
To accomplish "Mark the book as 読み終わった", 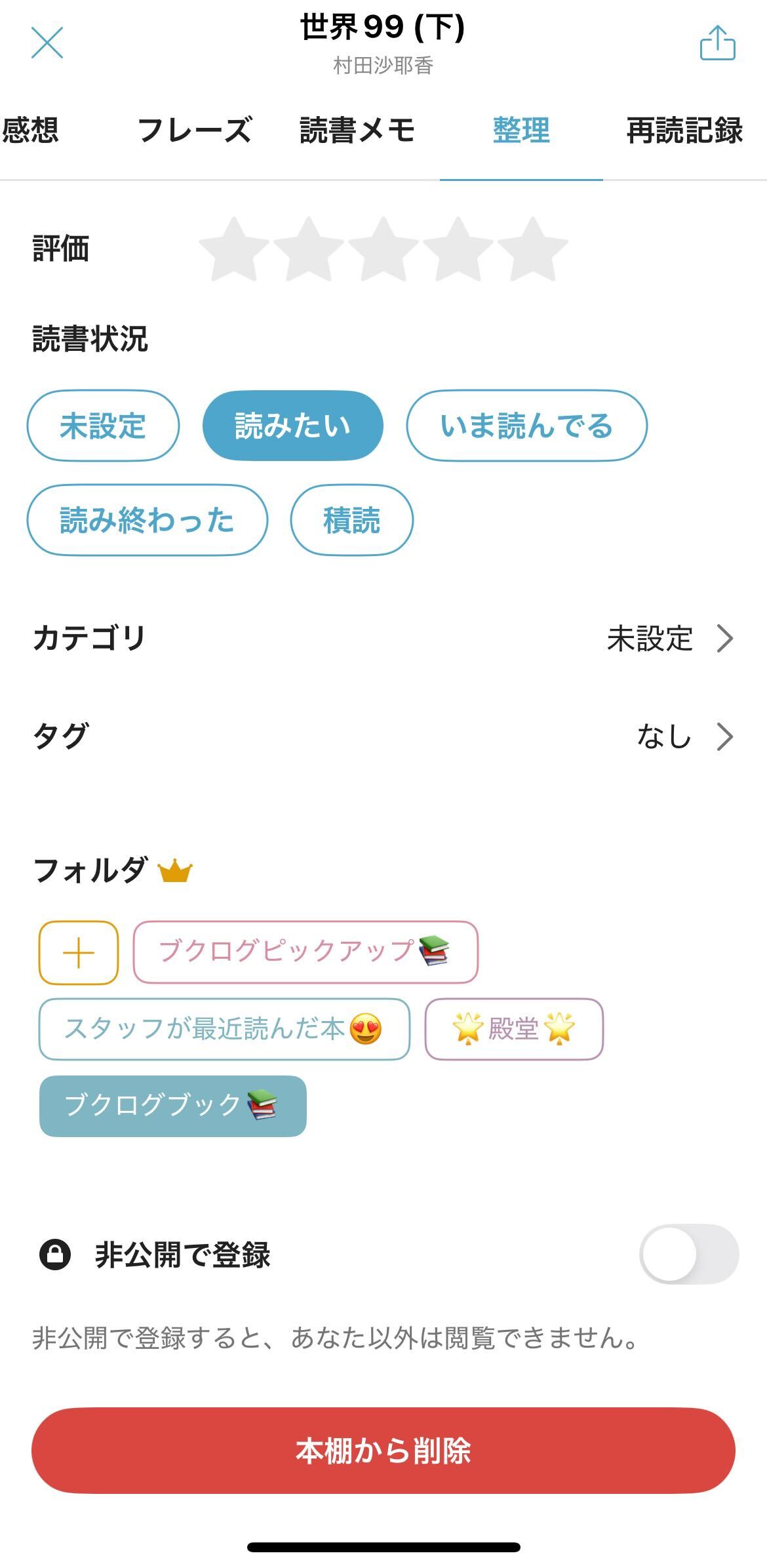I will [x=147, y=520].
